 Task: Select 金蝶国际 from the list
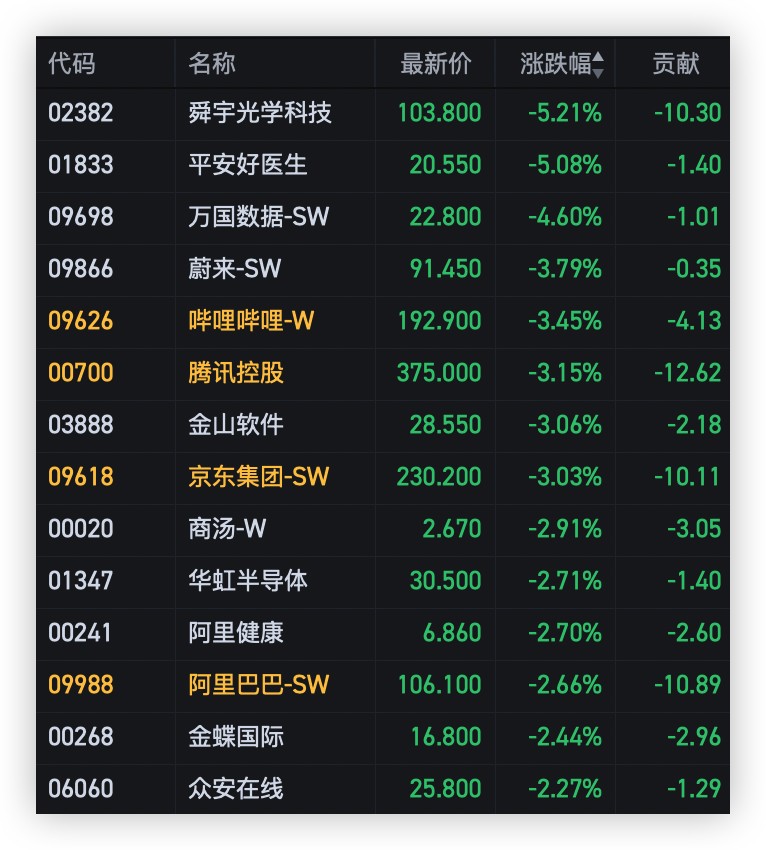tap(236, 736)
